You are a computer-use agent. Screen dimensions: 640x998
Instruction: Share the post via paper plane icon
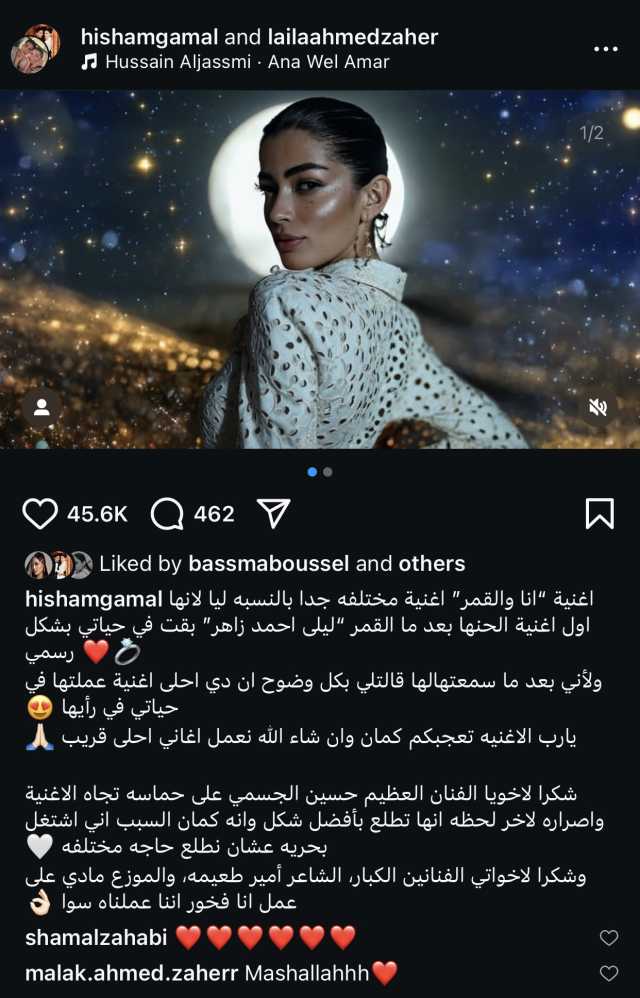pos(273,514)
